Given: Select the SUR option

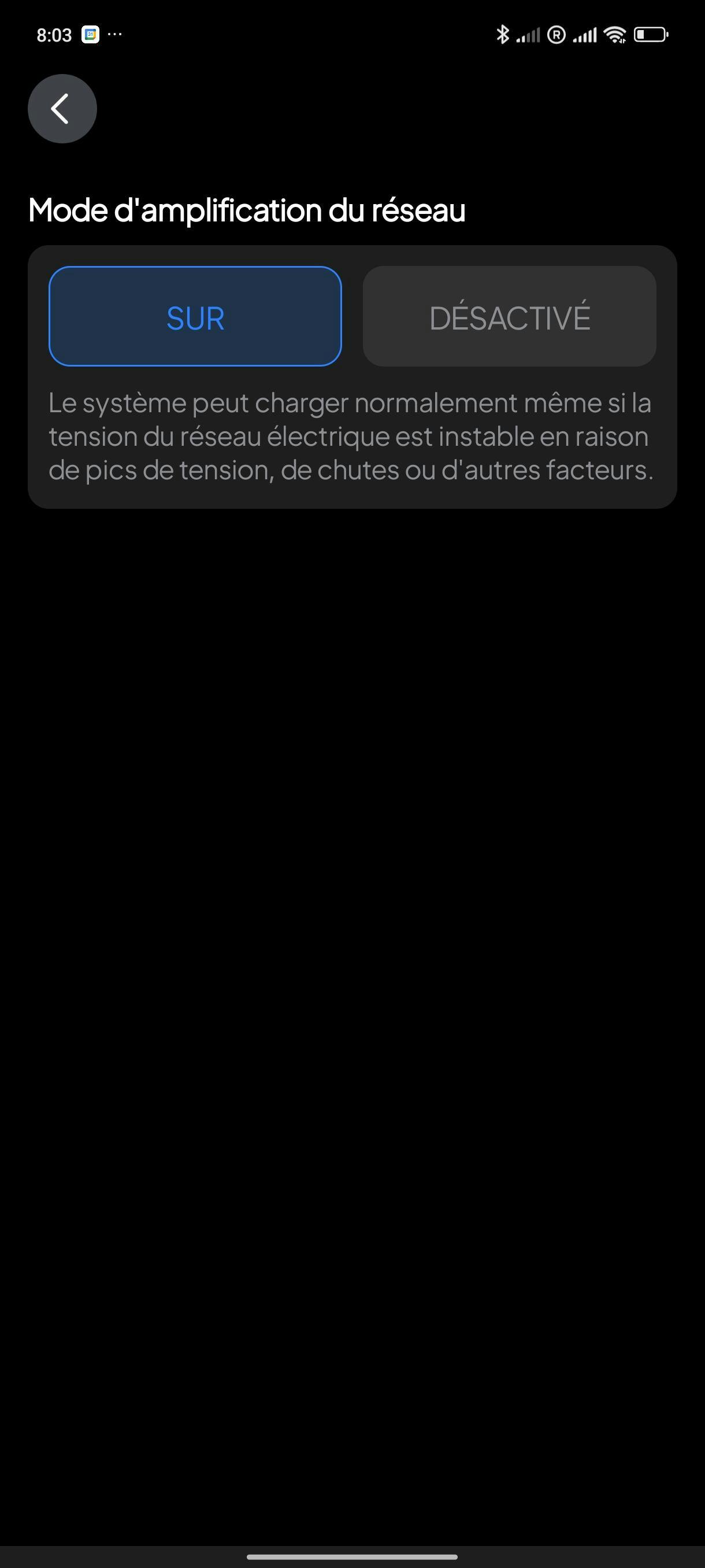Looking at the screenshot, I should click(195, 316).
